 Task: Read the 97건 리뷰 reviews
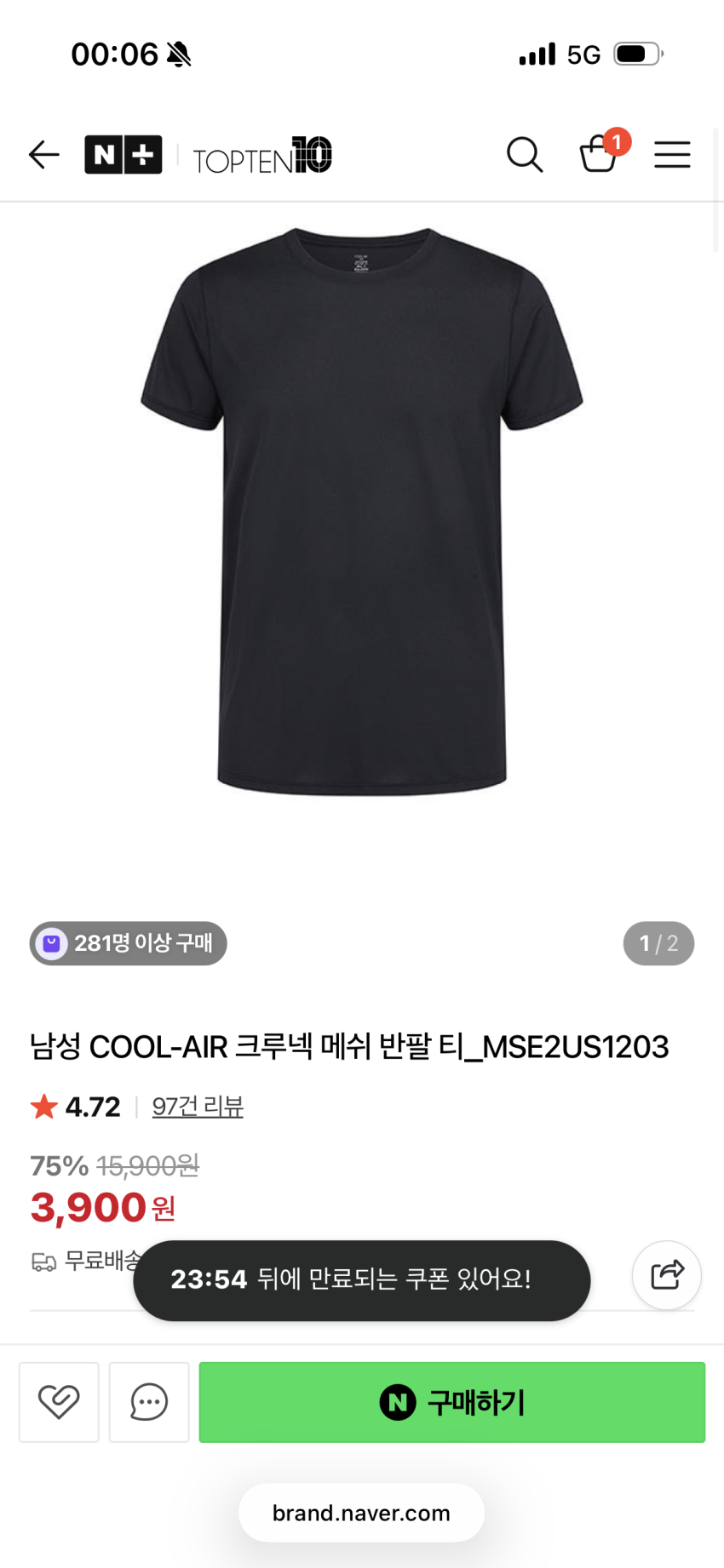pos(198,1107)
